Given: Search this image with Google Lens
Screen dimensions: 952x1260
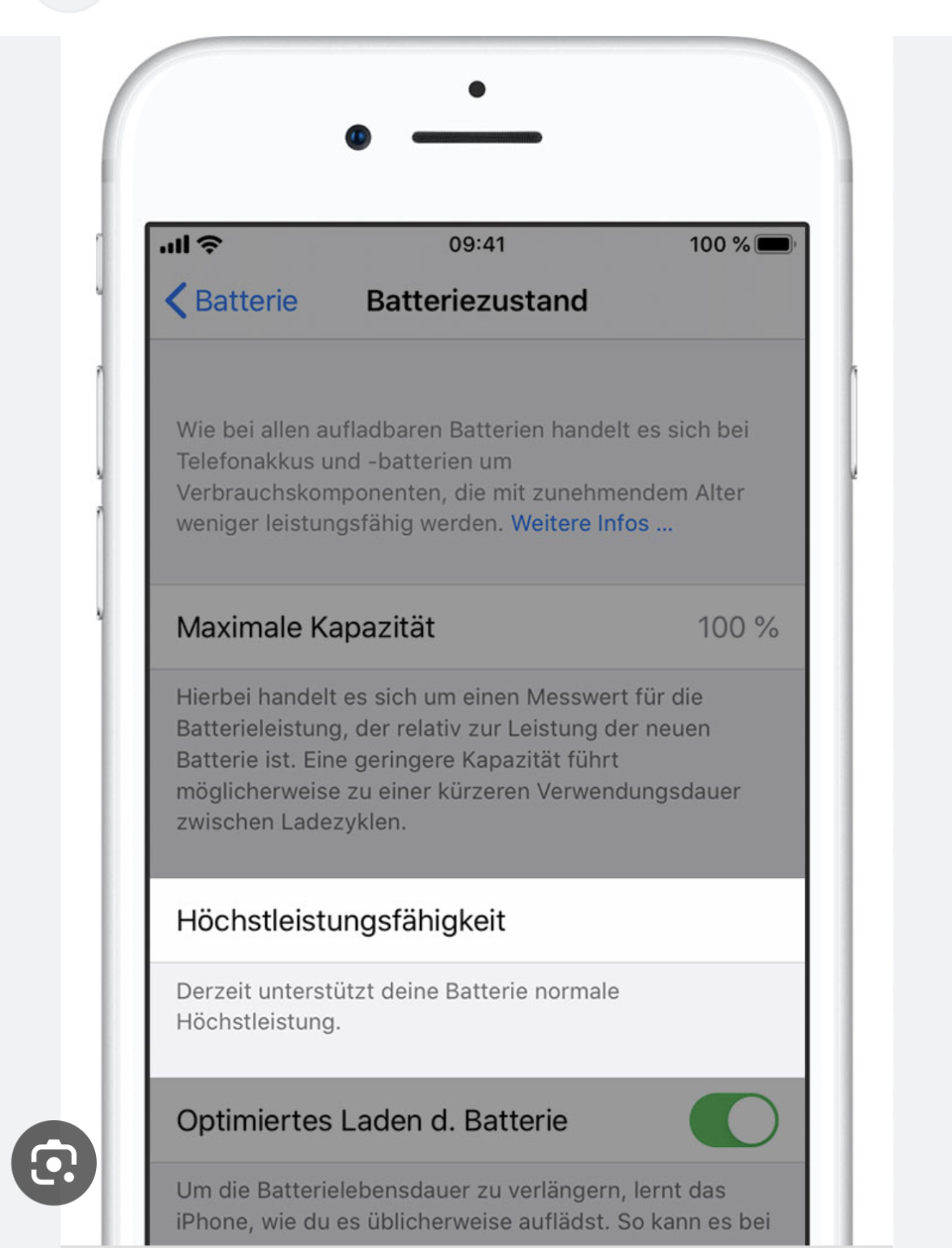Looking at the screenshot, I should click(x=54, y=1162).
